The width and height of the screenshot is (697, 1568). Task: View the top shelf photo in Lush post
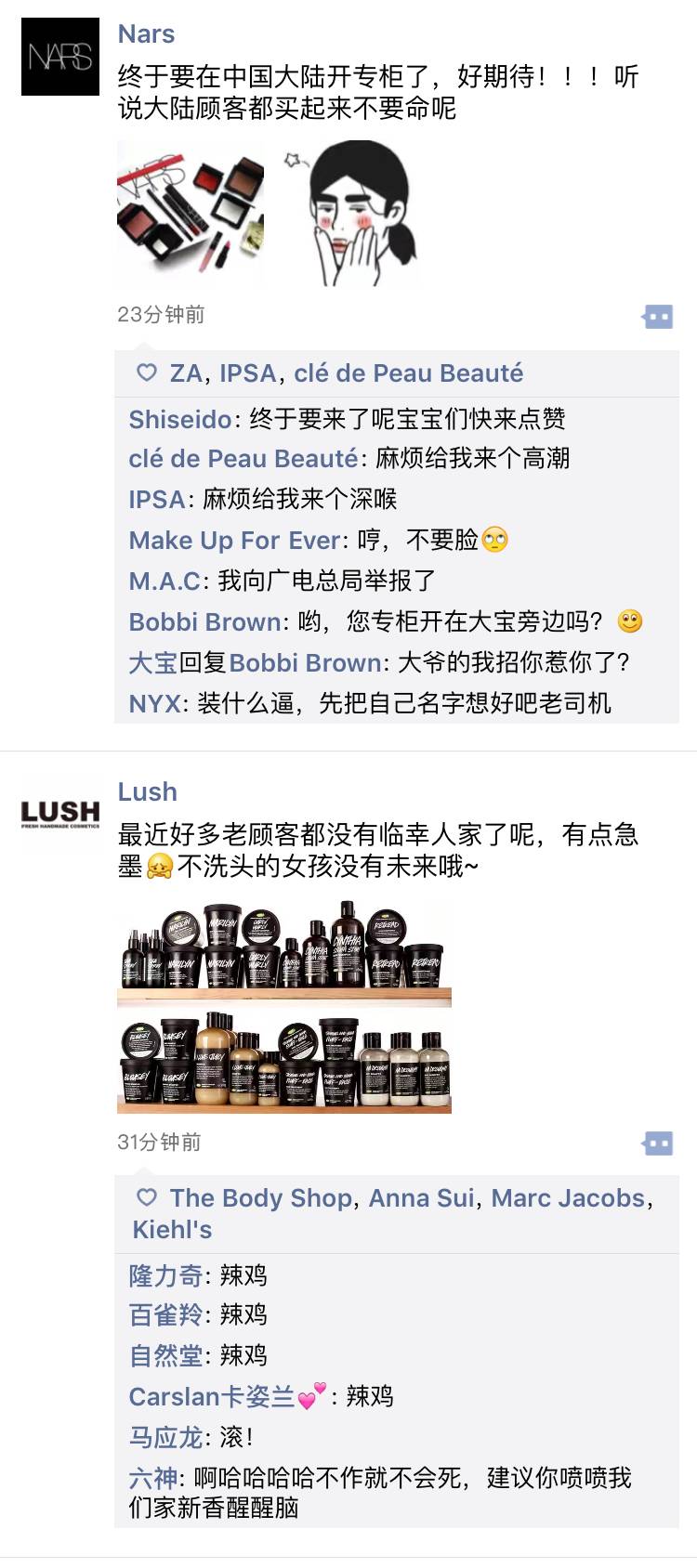coord(283,952)
